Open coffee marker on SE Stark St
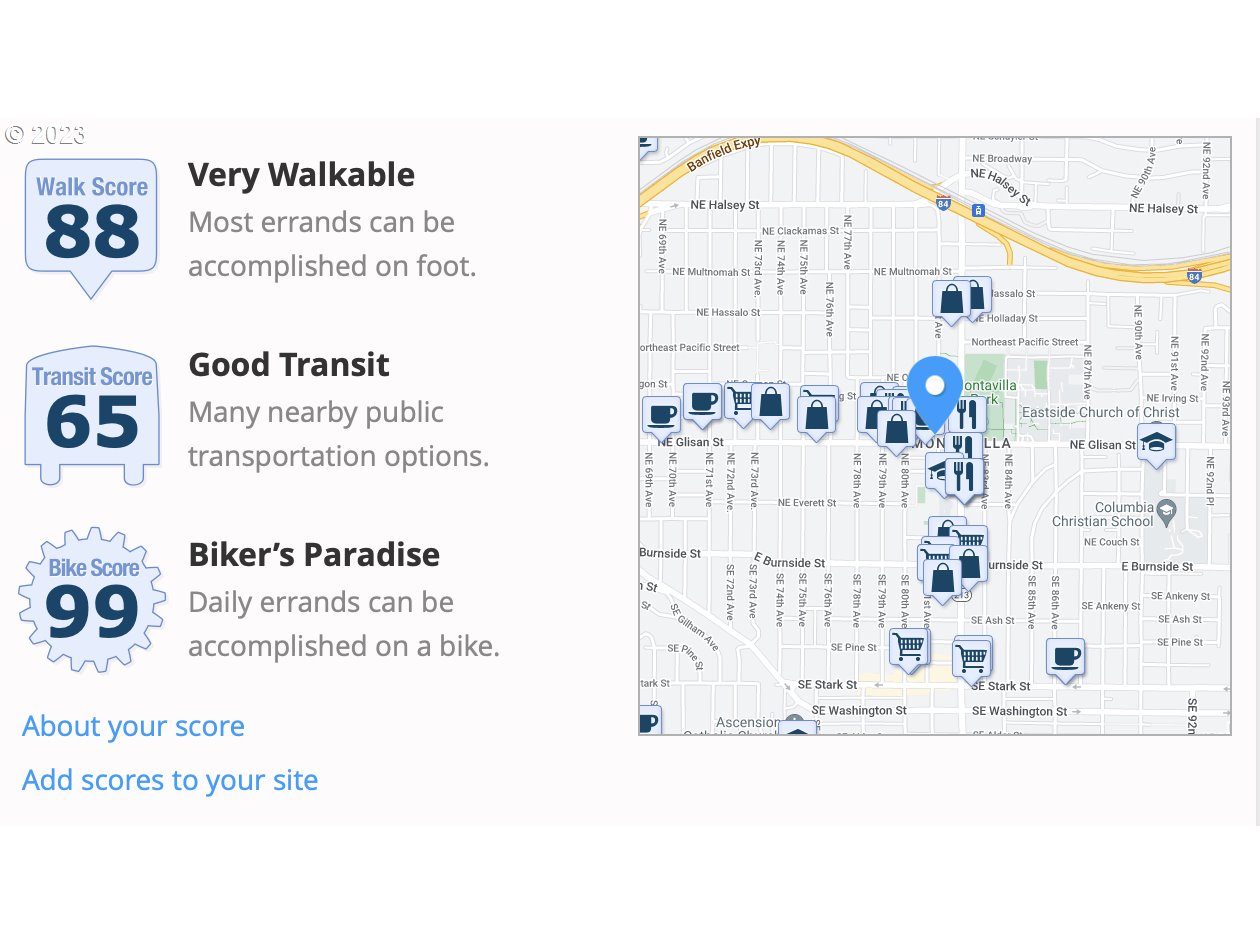 (1065, 657)
